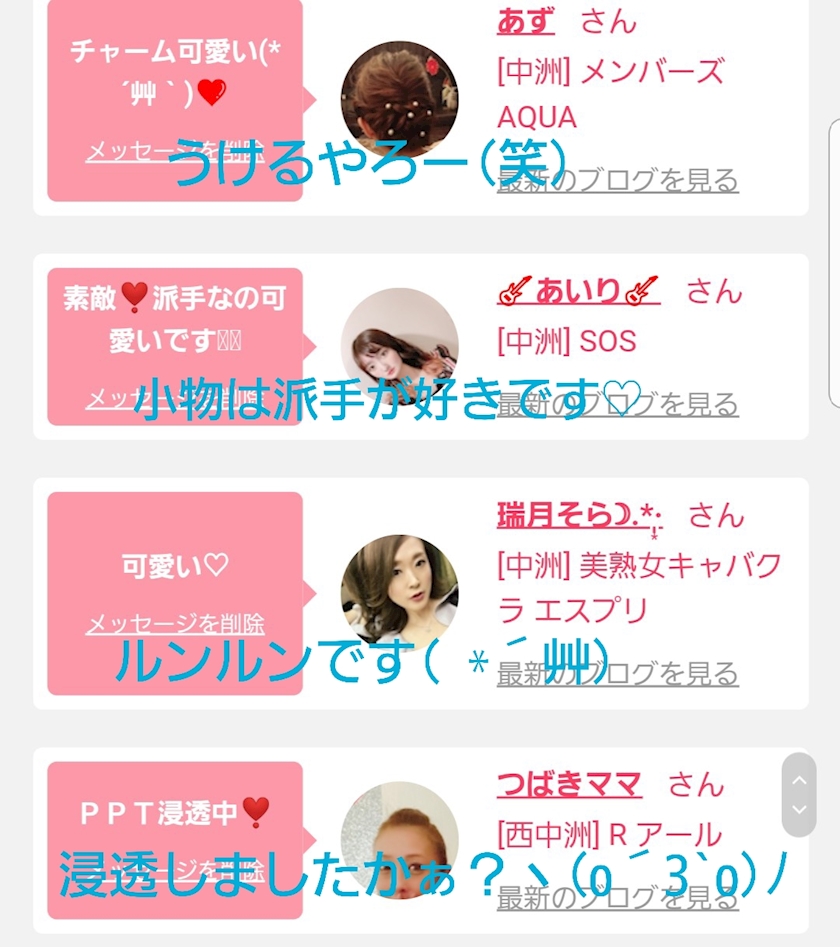Tap あず's profile photo

399,100
